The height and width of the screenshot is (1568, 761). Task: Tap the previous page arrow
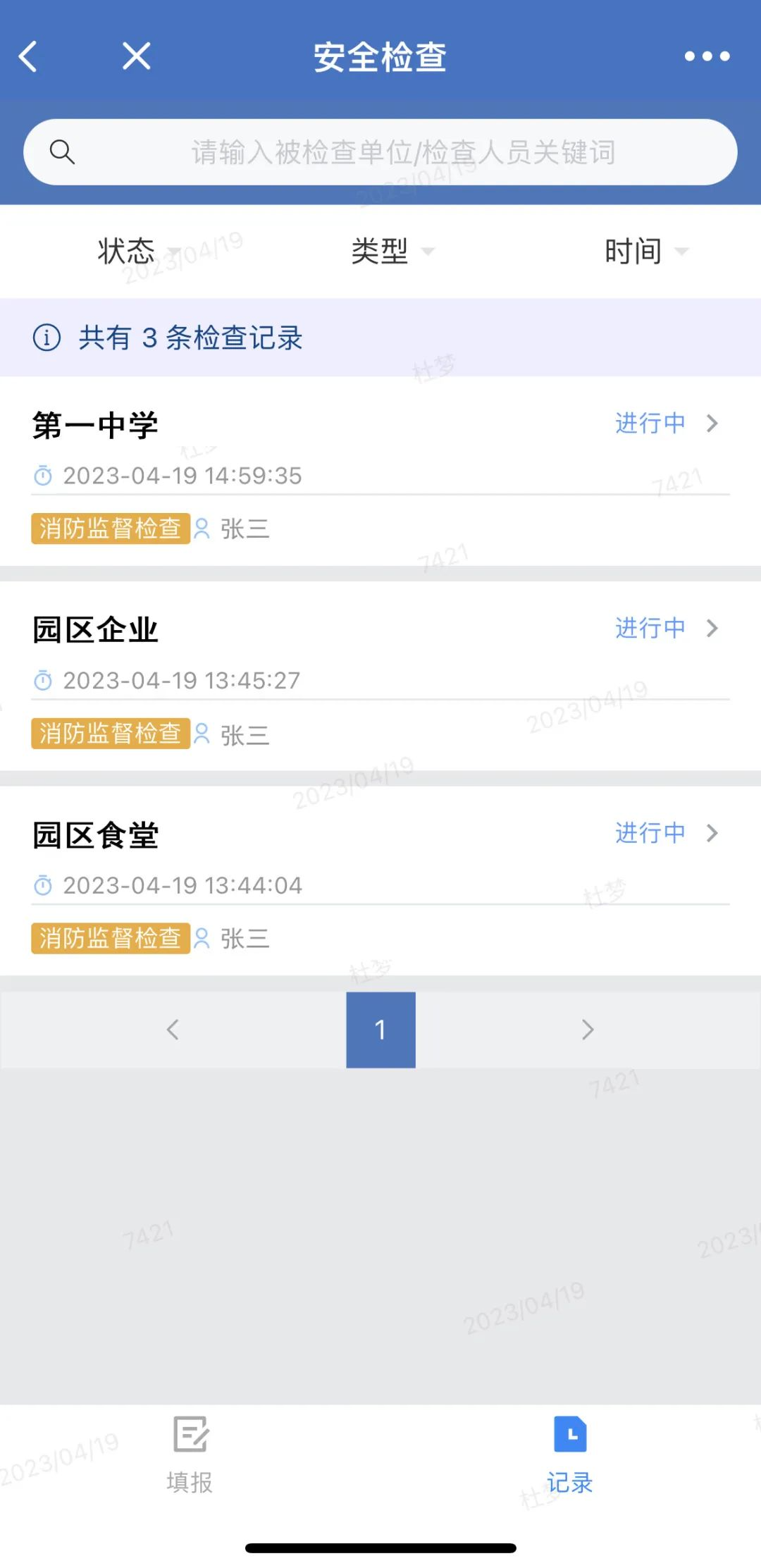[x=173, y=1030]
